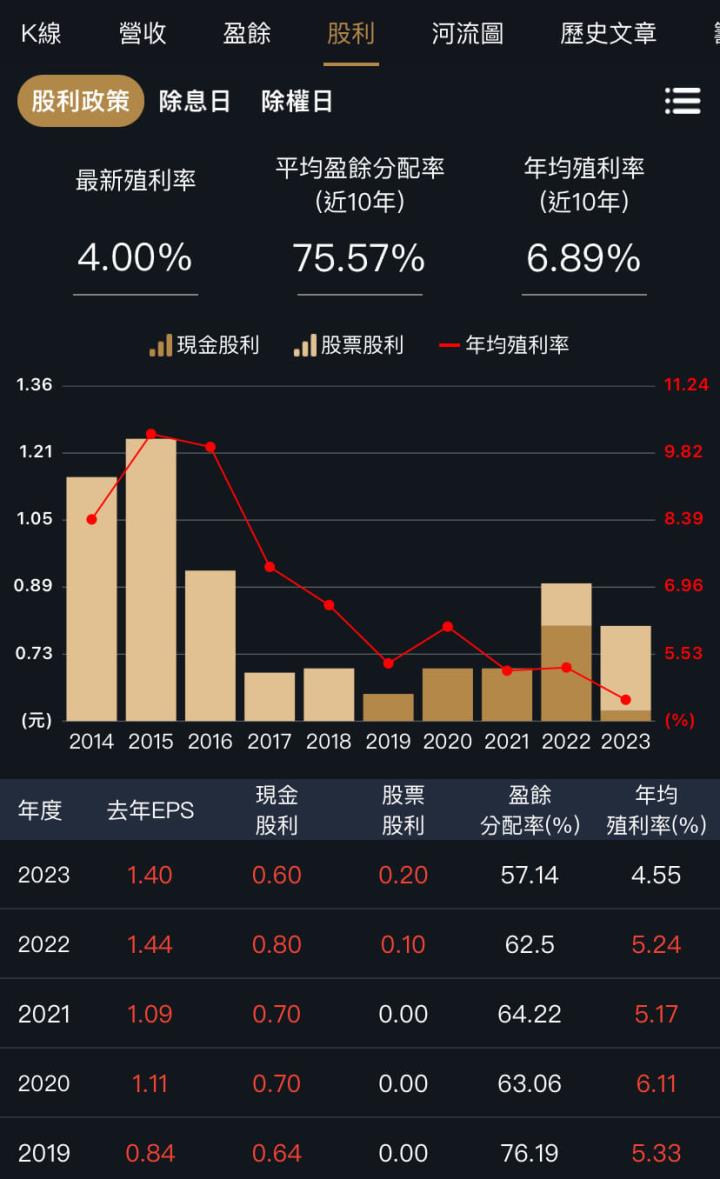Click the red line point above 2019
The width and height of the screenshot is (720, 1179).
[388, 661]
